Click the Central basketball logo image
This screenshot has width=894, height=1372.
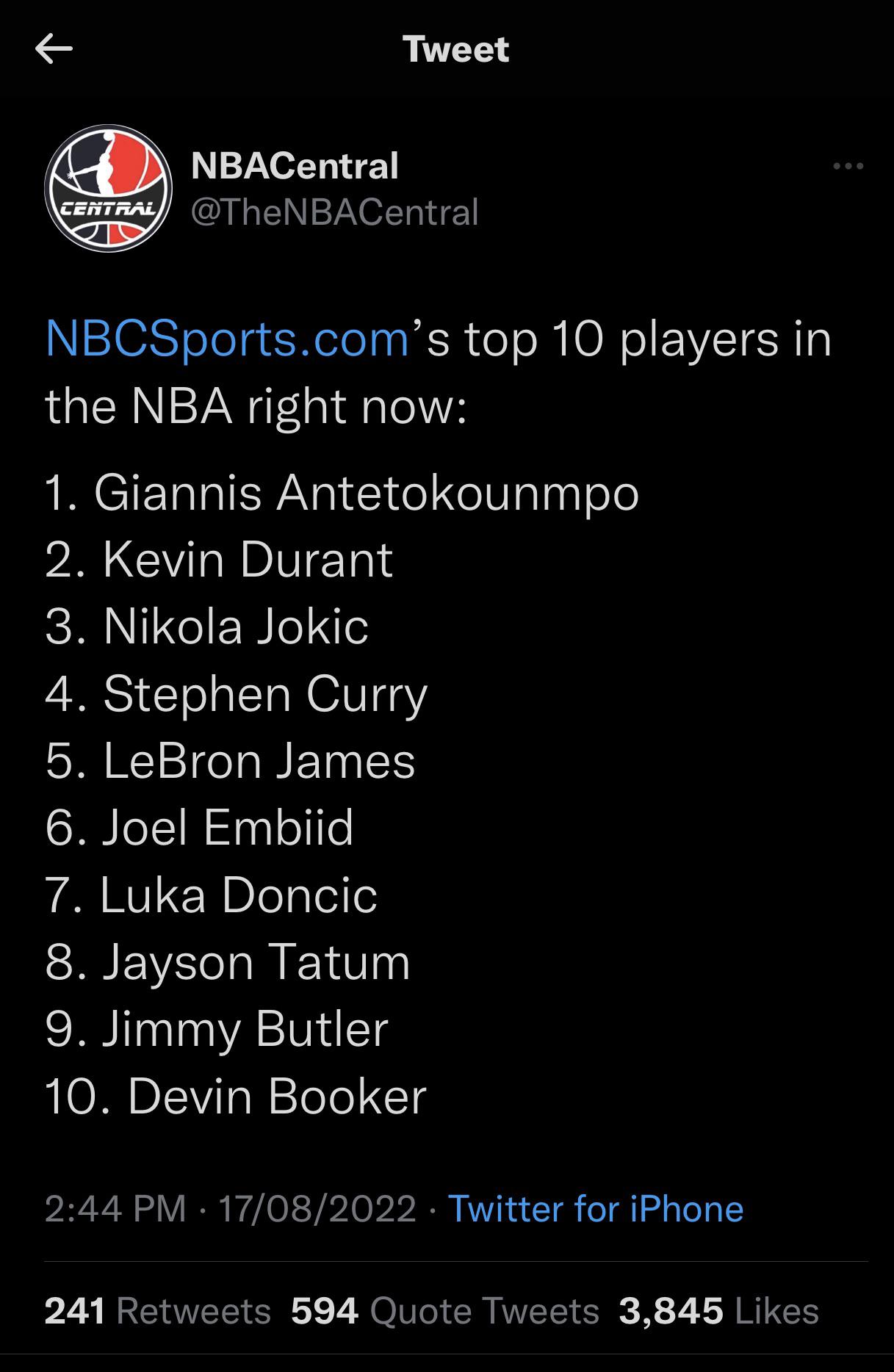[107, 186]
